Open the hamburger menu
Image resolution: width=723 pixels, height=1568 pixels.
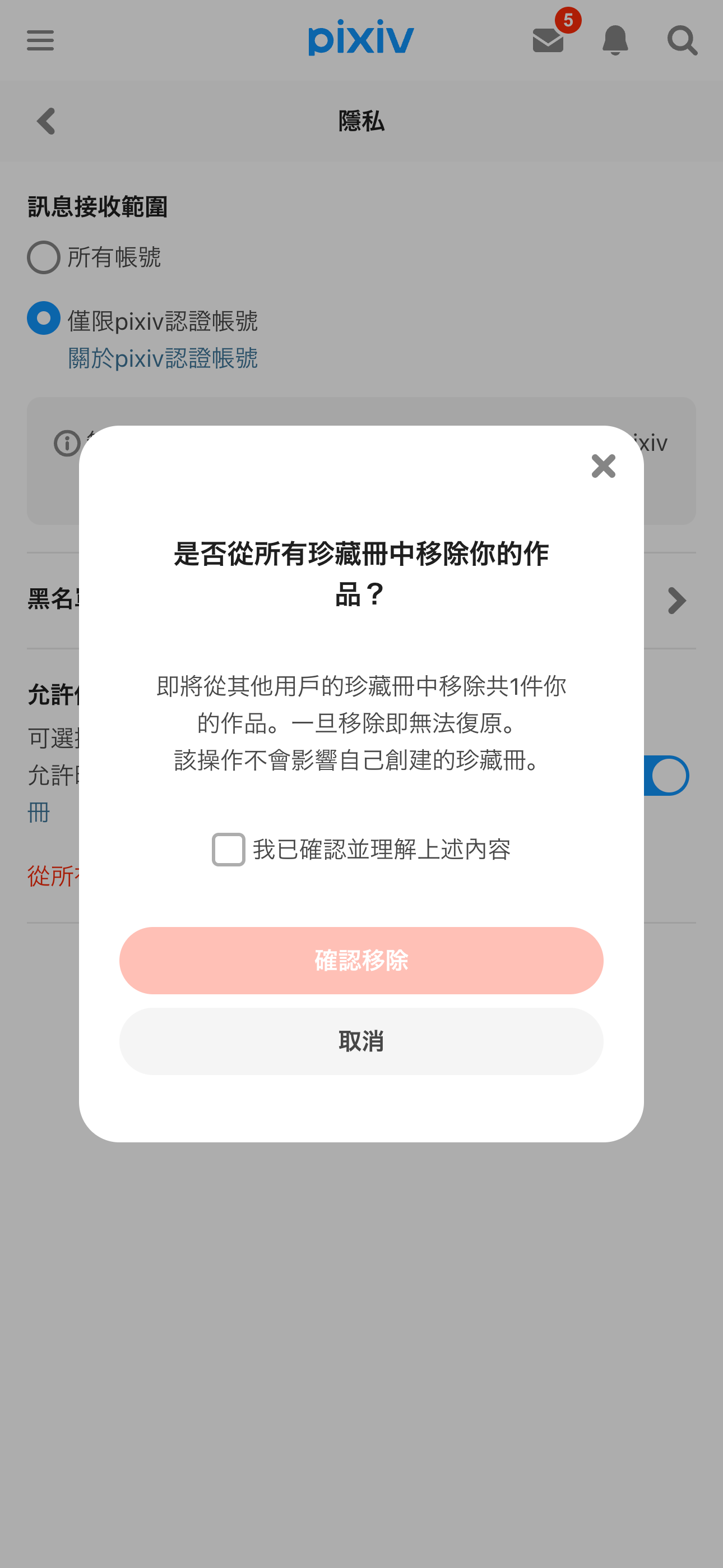(x=40, y=40)
